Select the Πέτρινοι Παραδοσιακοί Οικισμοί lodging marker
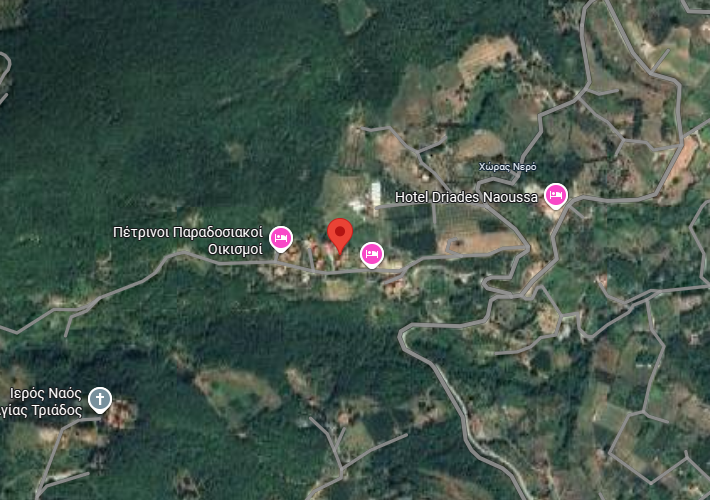Viewport: 710px width, 500px height. tap(281, 238)
